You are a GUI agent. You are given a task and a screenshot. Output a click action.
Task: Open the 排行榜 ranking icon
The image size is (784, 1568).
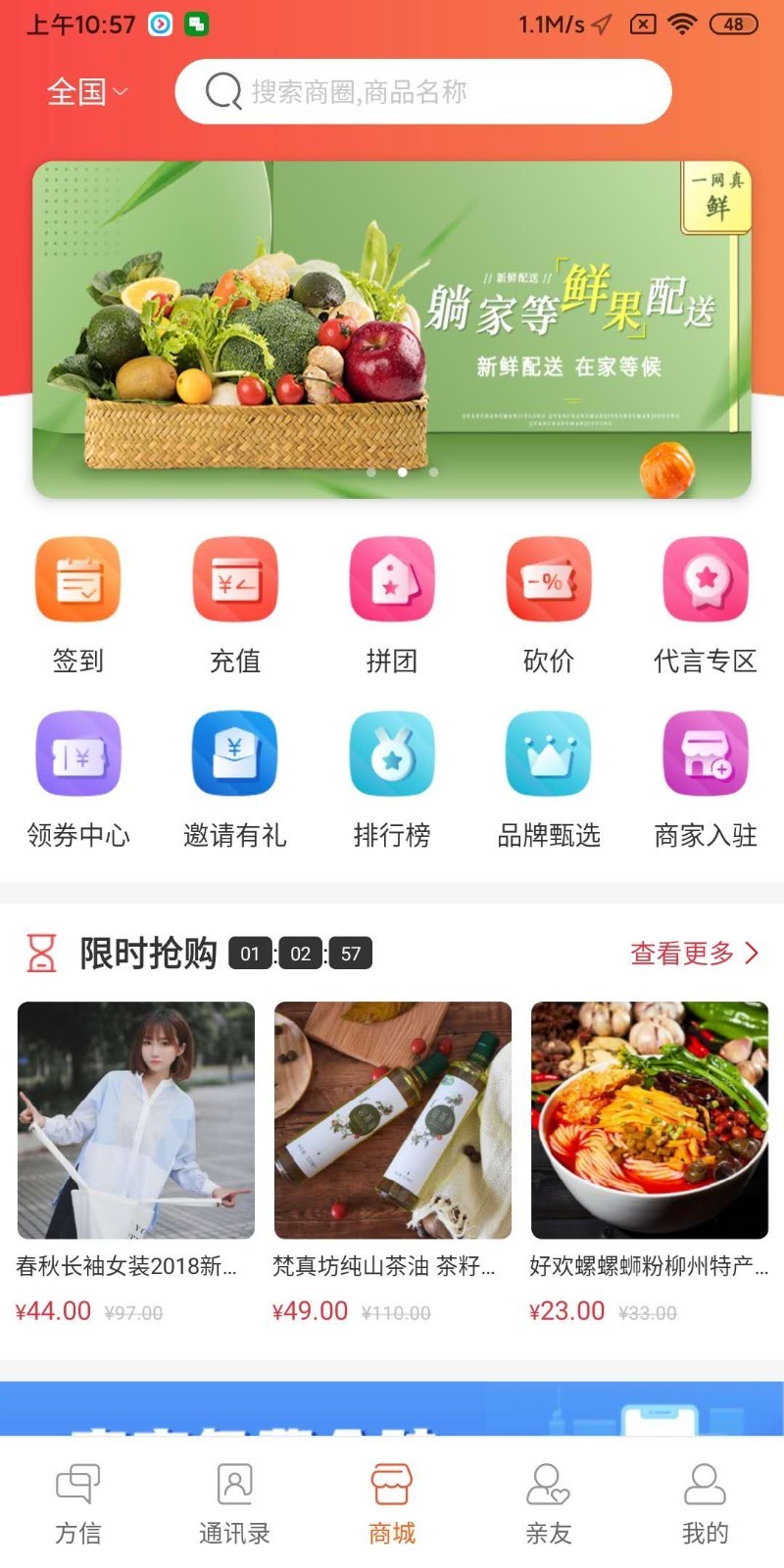click(392, 755)
